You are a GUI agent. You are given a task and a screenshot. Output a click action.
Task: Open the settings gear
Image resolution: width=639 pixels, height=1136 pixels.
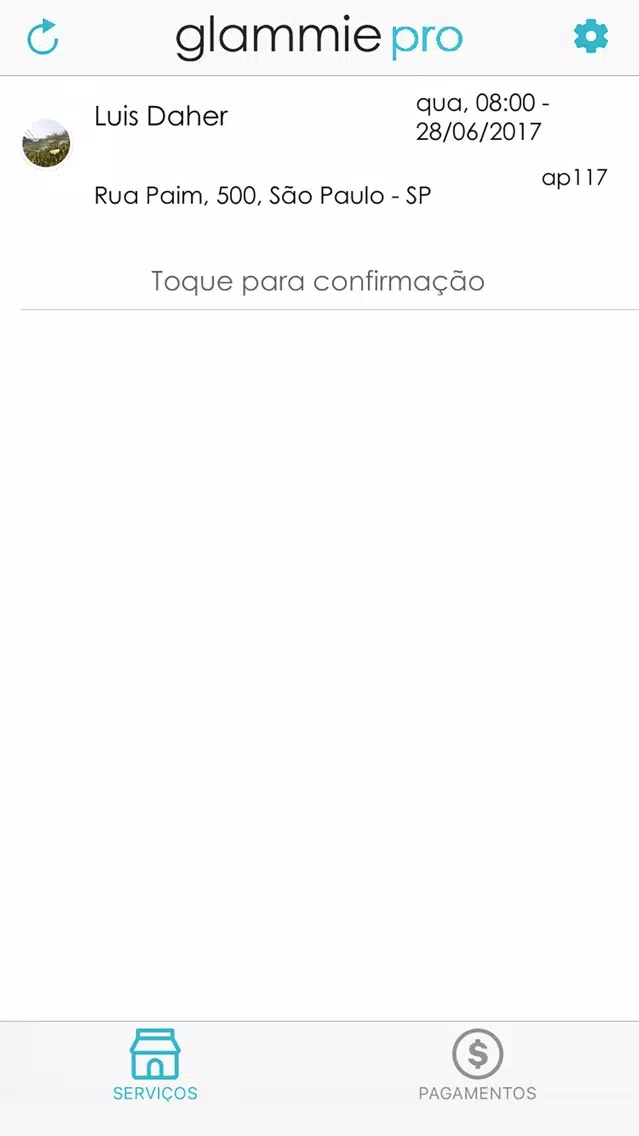590,36
